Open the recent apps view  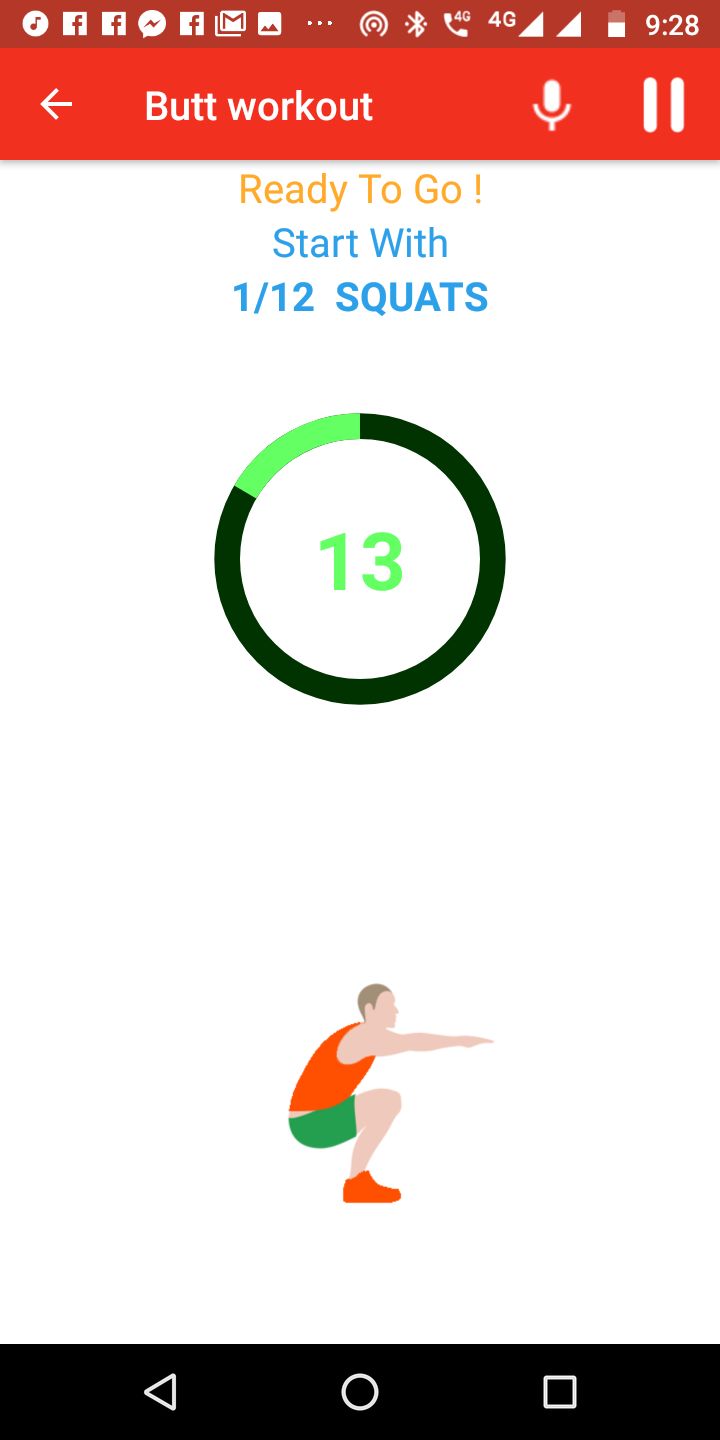[x=559, y=1391]
